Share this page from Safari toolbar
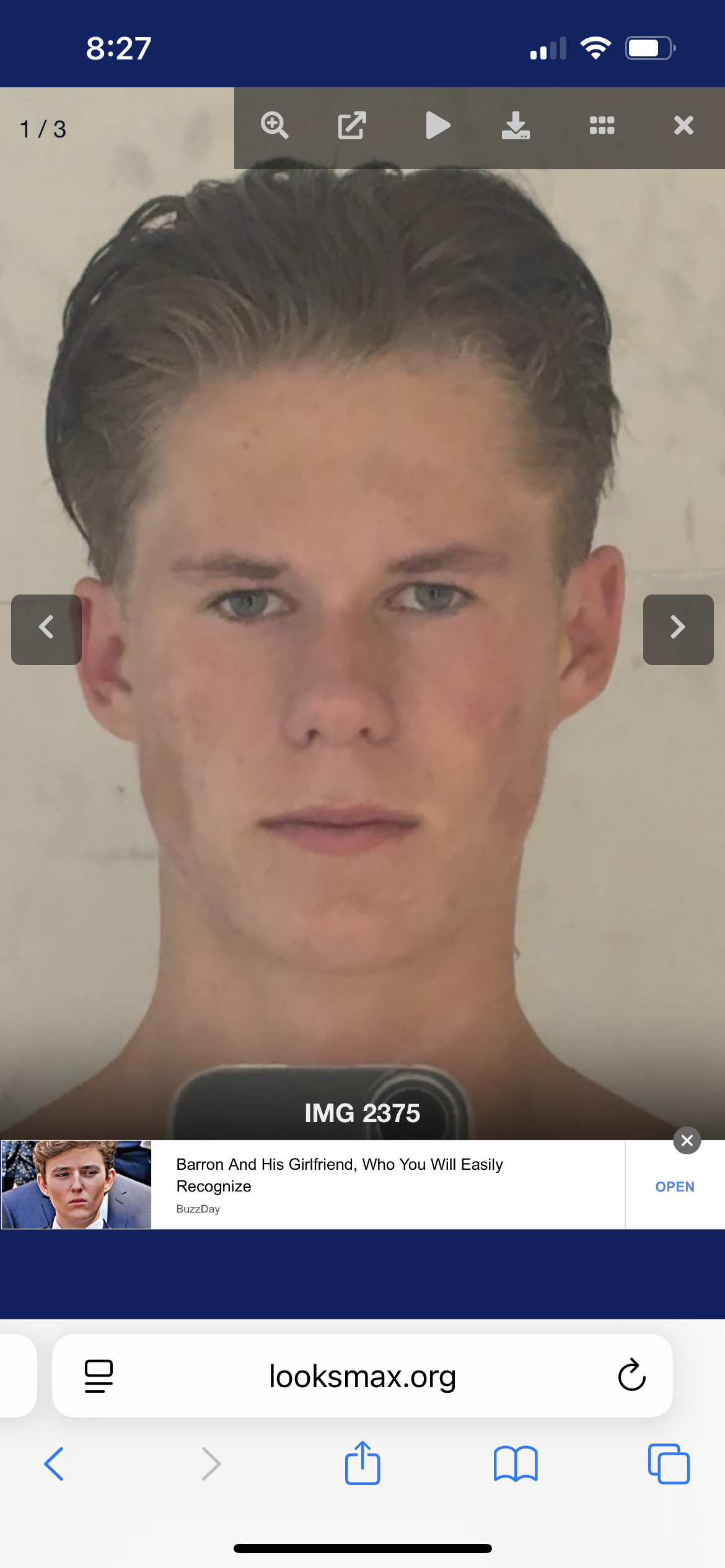Screen dimensions: 725x1568 pos(362,1463)
